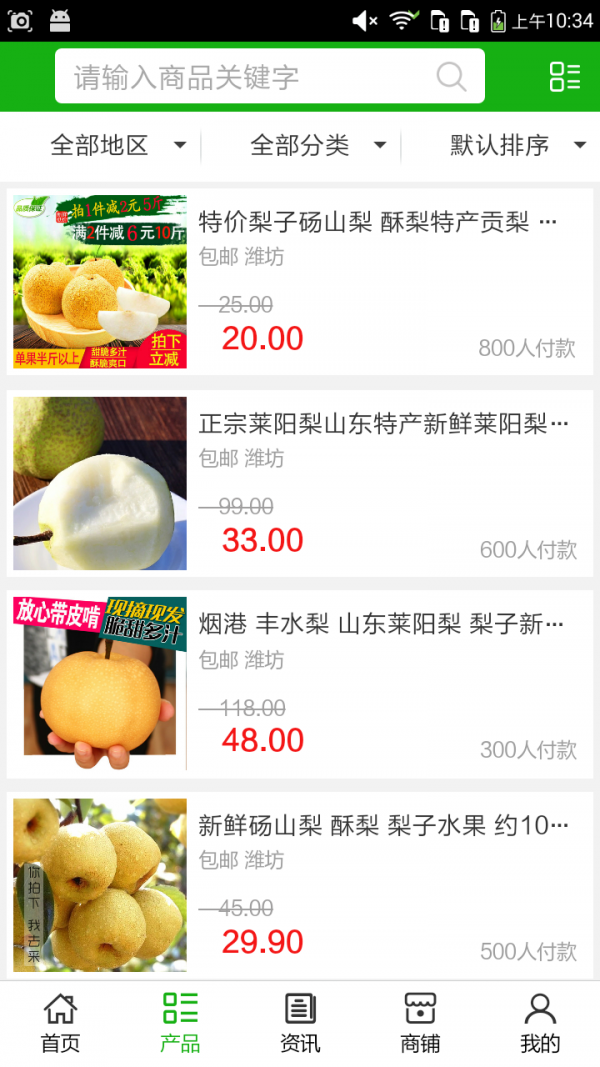Select the 新鲜砀山梨 酥梨 product card
The image size is (600, 1067).
(300, 885)
